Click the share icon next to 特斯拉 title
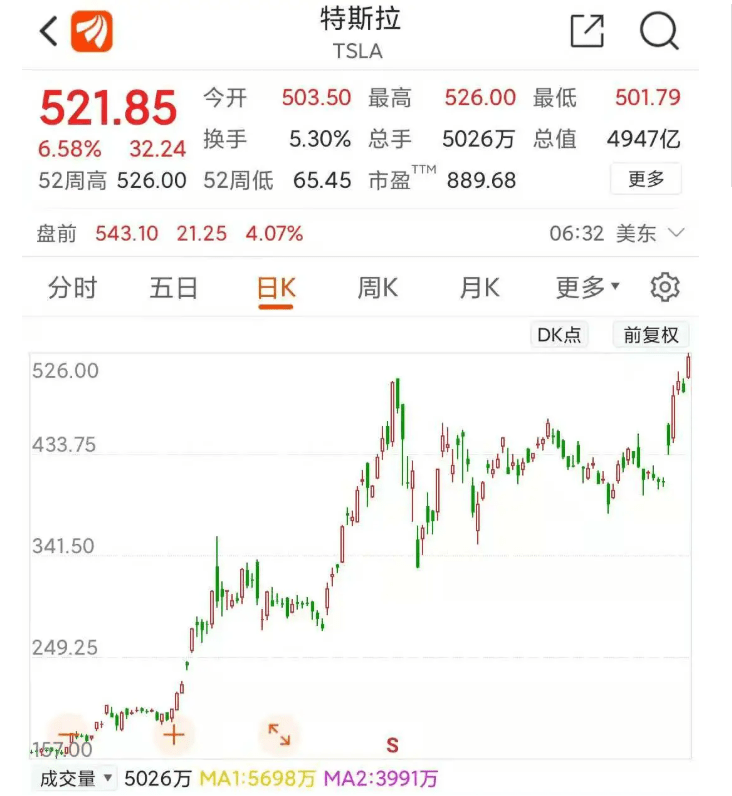Viewport: 732px width, 796px height. pyautogui.click(x=587, y=31)
